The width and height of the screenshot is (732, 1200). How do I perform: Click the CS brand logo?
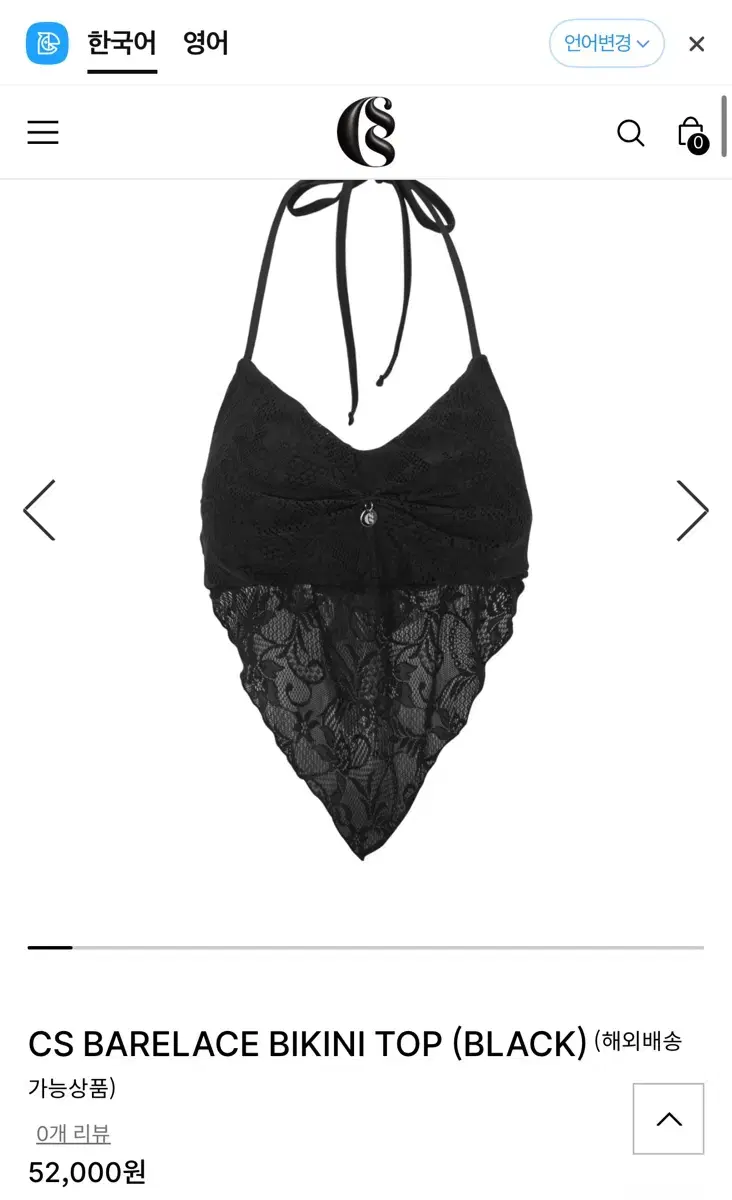point(365,132)
